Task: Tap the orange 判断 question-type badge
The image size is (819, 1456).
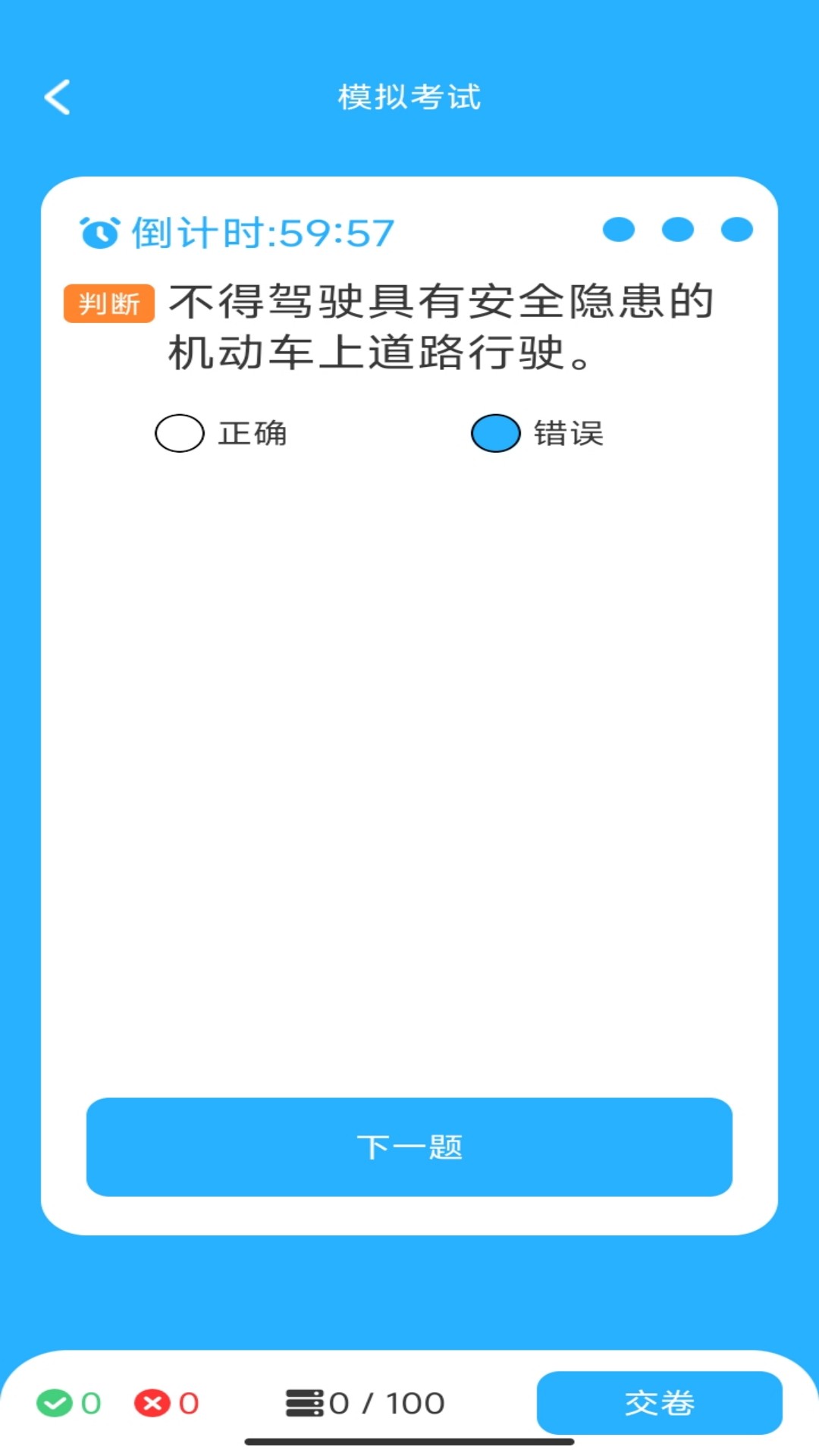Action: tap(108, 303)
